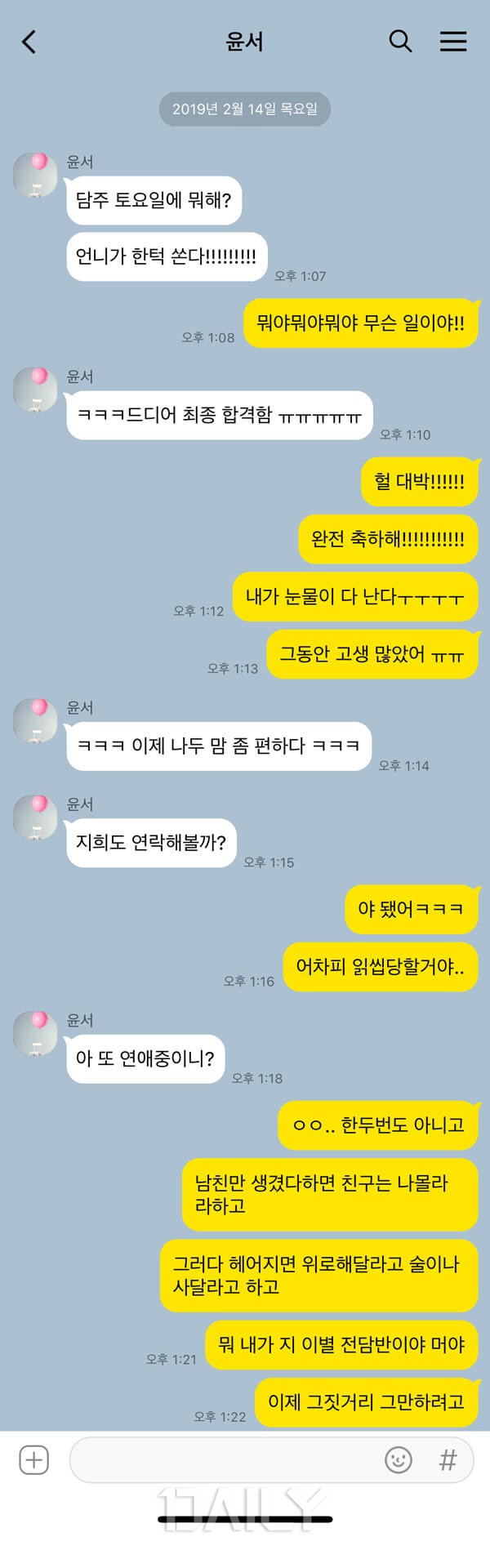This screenshot has width=490, height=1568.
Task: Open 윤서's profile photo beside '담주 토요일에 뭐해?'
Action: [35, 174]
